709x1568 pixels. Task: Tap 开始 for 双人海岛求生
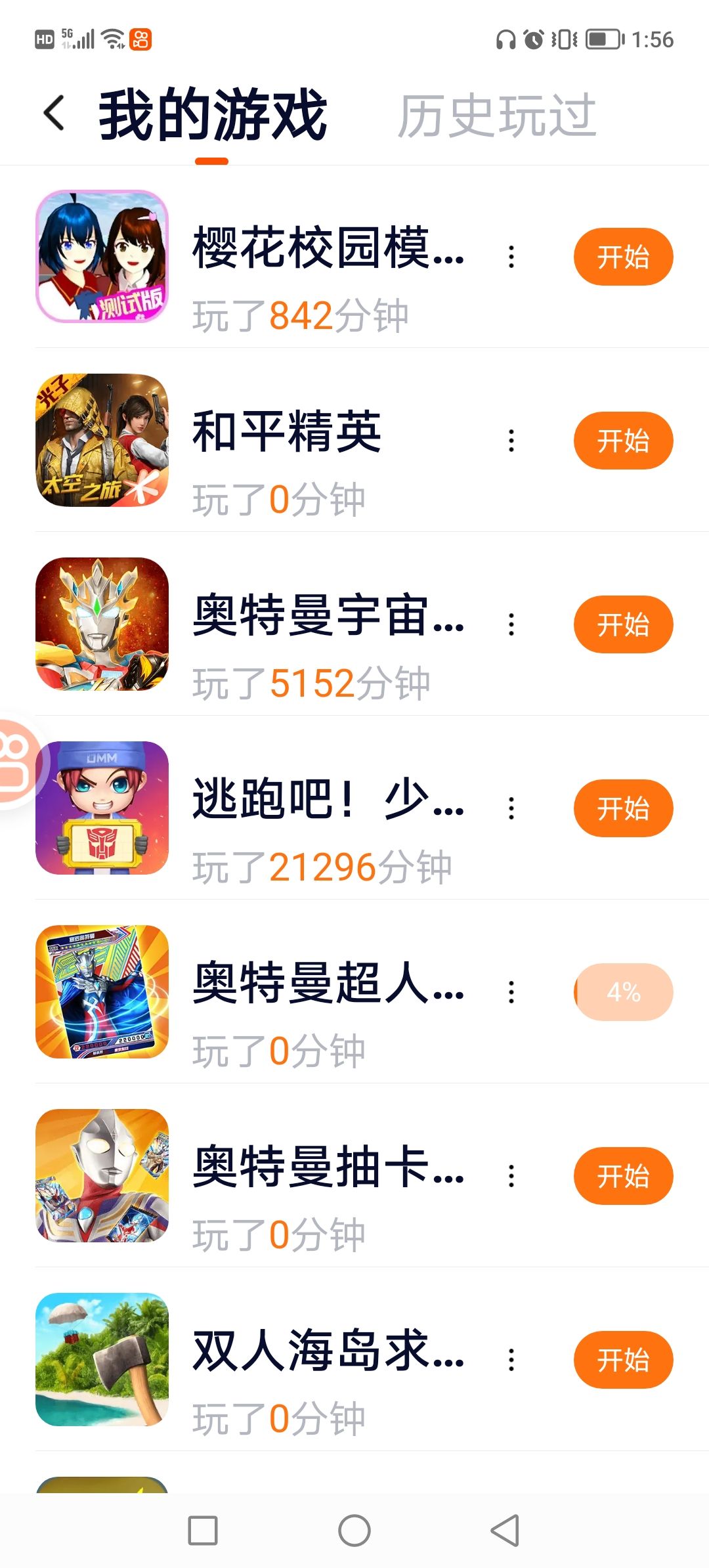[622, 1360]
